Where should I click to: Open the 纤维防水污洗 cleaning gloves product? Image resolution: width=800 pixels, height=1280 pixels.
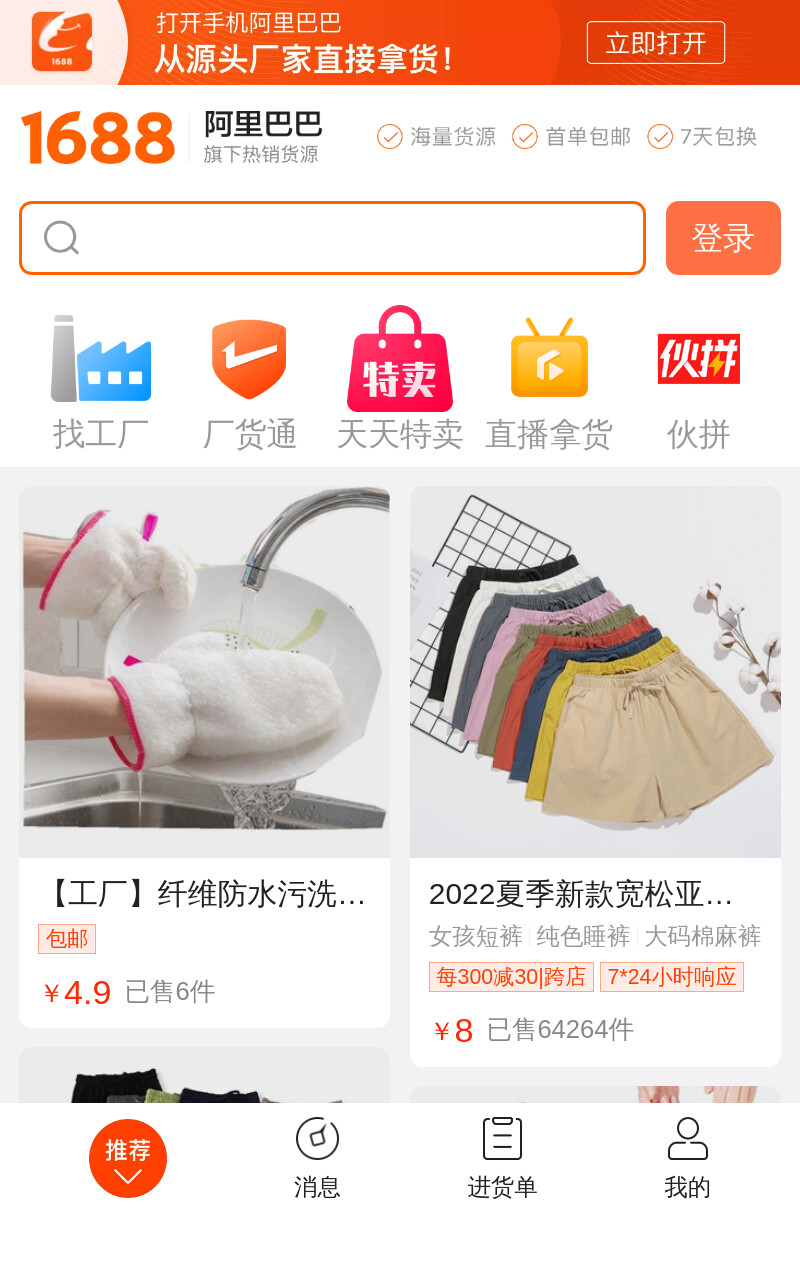click(x=205, y=757)
